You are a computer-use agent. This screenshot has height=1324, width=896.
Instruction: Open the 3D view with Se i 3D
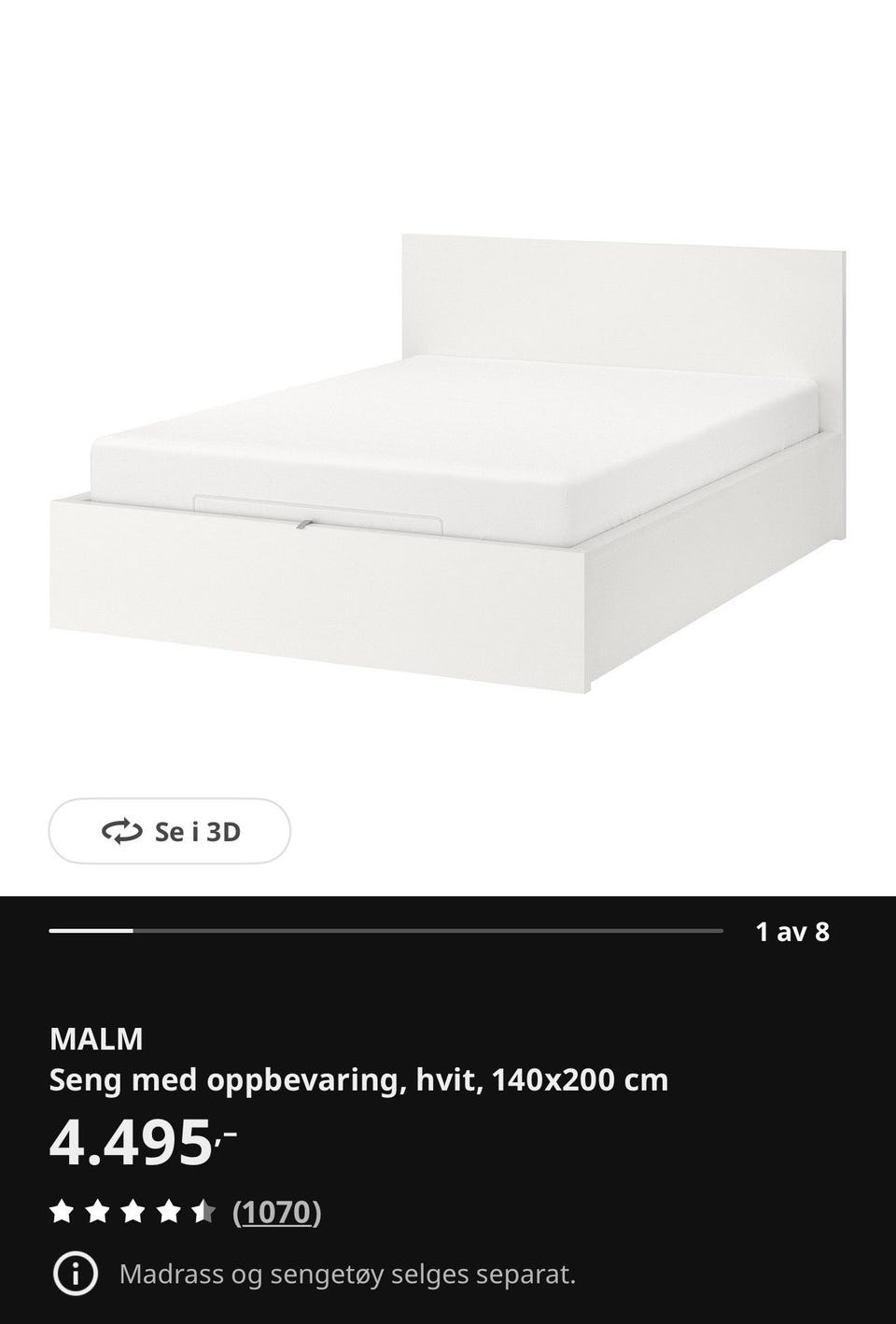click(168, 831)
